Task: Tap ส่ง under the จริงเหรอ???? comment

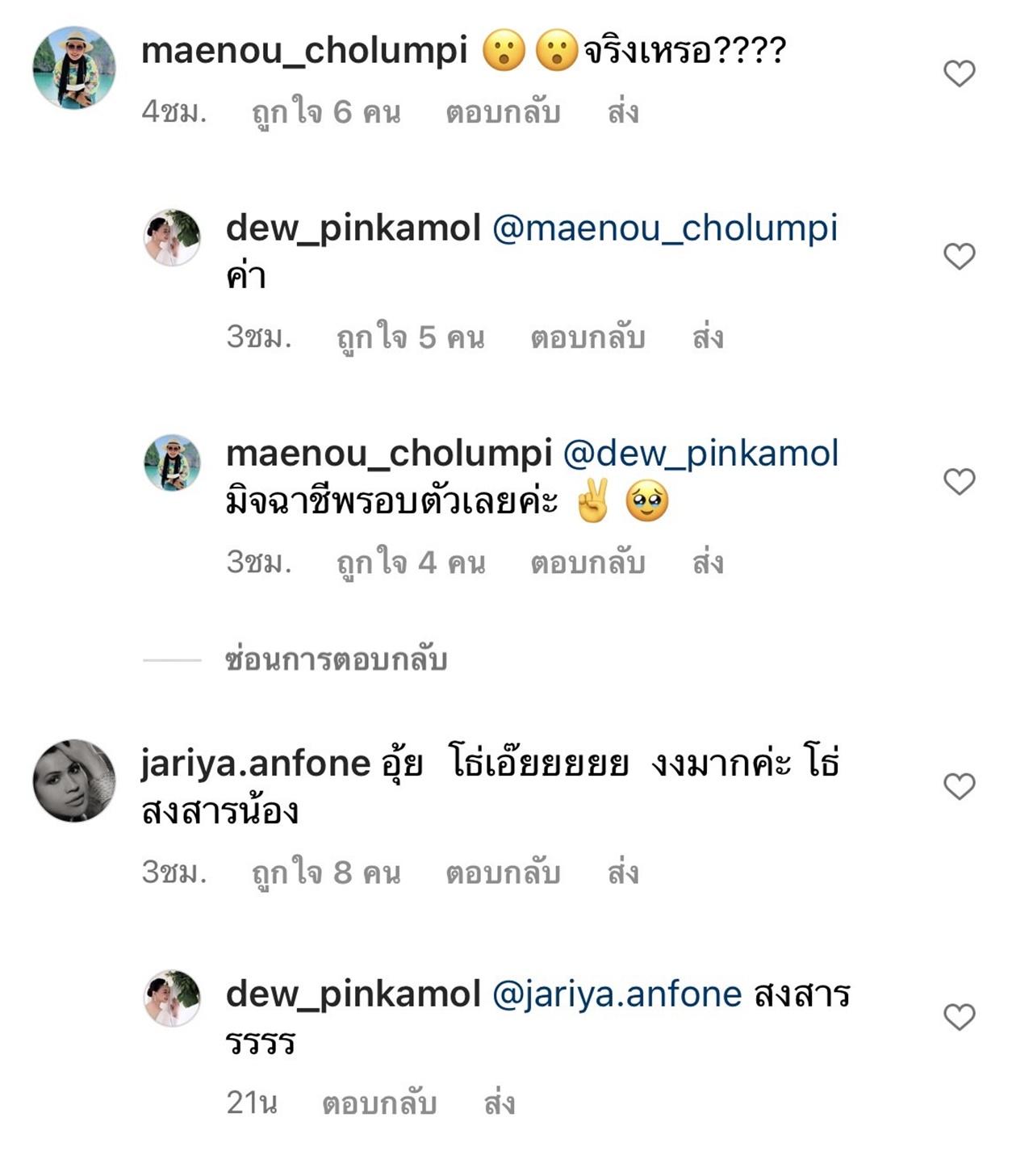Action: tap(622, 112)
